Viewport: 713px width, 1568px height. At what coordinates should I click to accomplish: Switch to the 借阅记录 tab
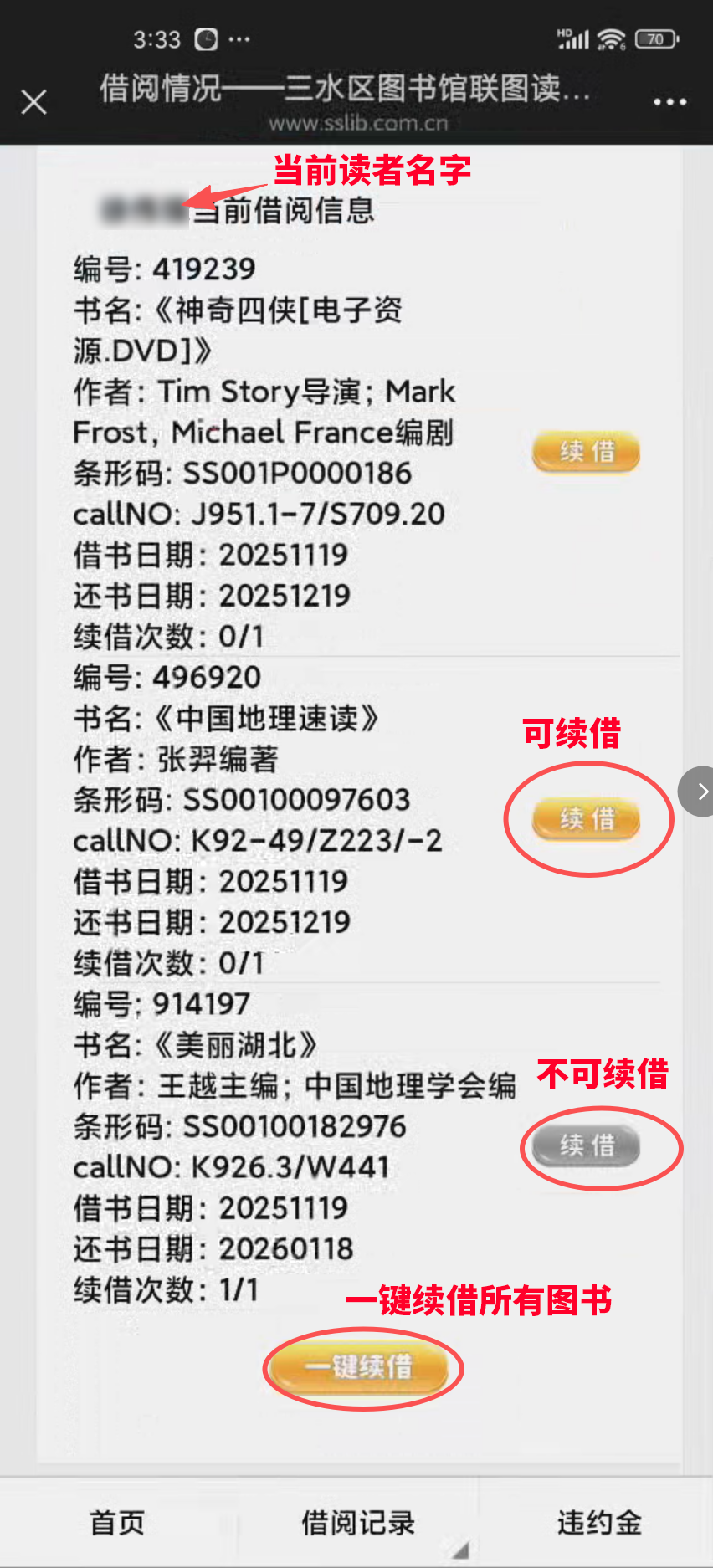(357, 1522)
